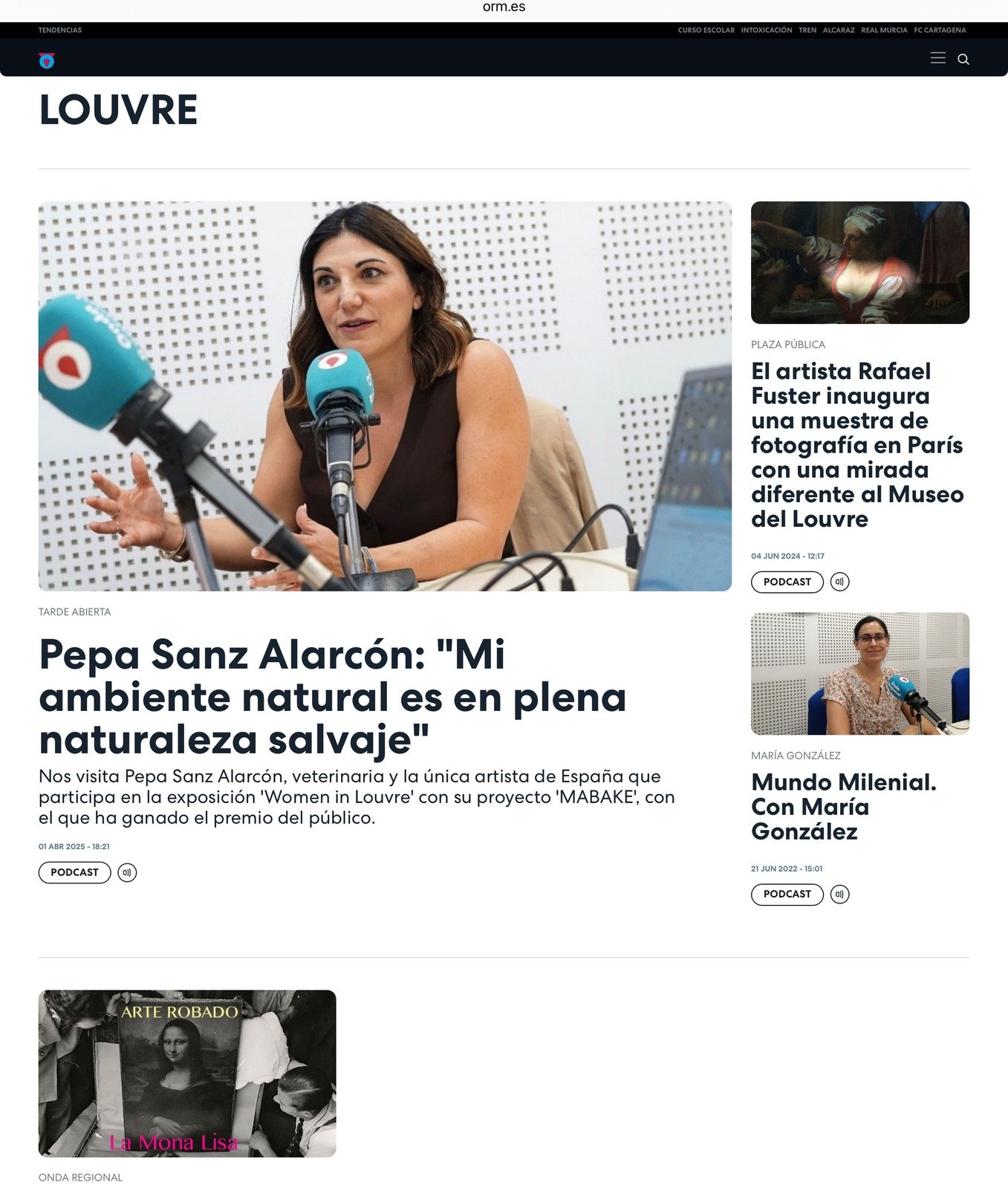The width and height of the screenshot is (1008, 1188).
Task: Open the site search
Action: [x=963, y=59]
